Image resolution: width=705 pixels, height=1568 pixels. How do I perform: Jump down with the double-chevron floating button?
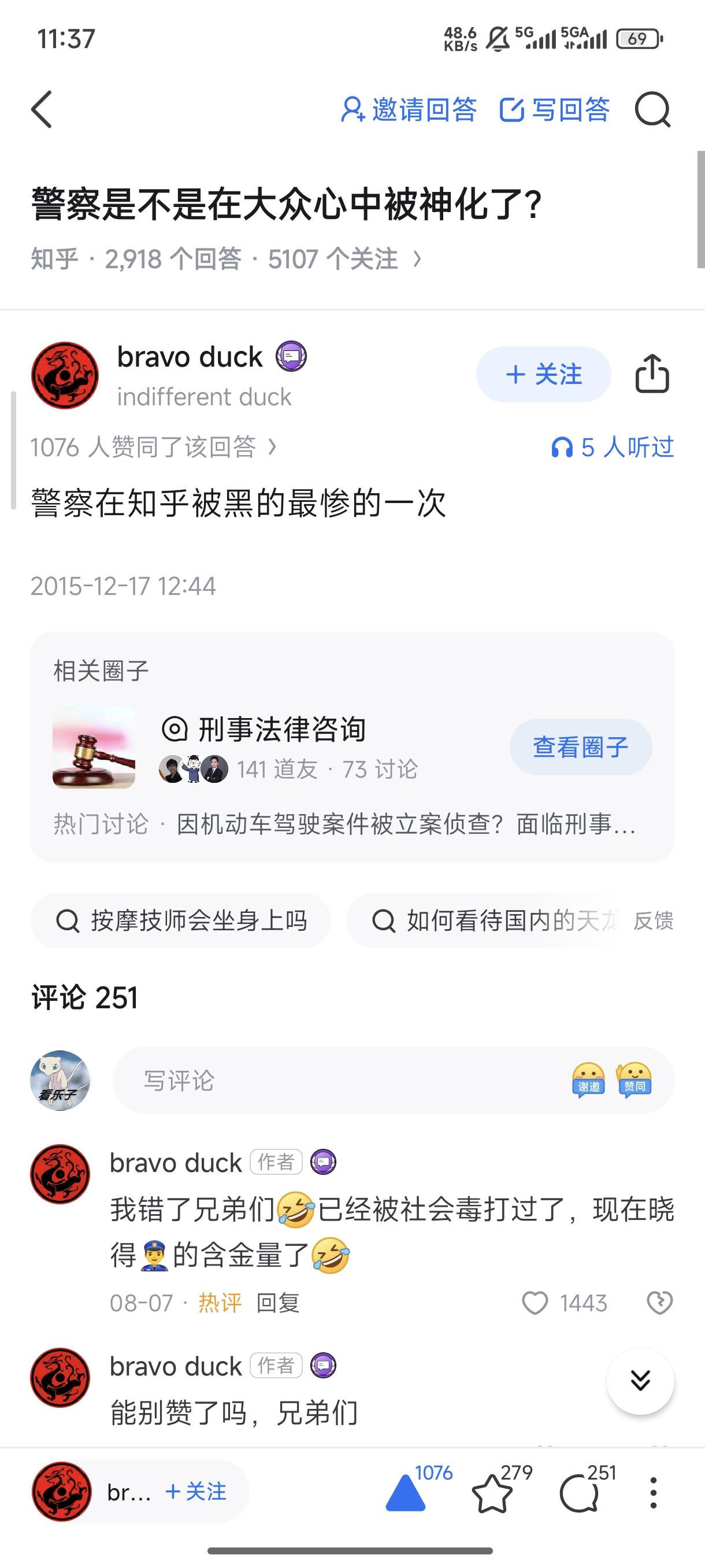(640, 1381)
